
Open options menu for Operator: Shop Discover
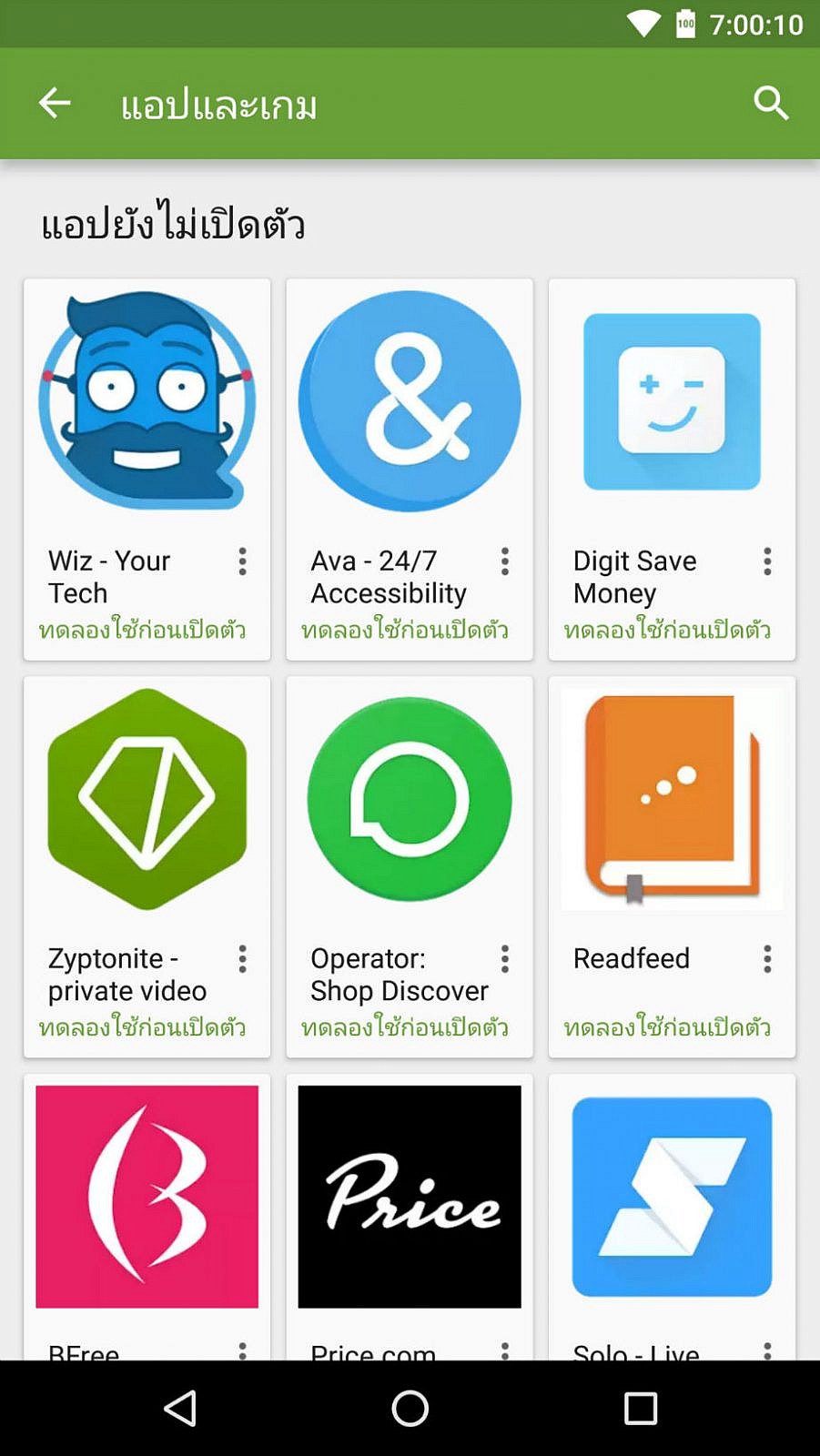505,958
